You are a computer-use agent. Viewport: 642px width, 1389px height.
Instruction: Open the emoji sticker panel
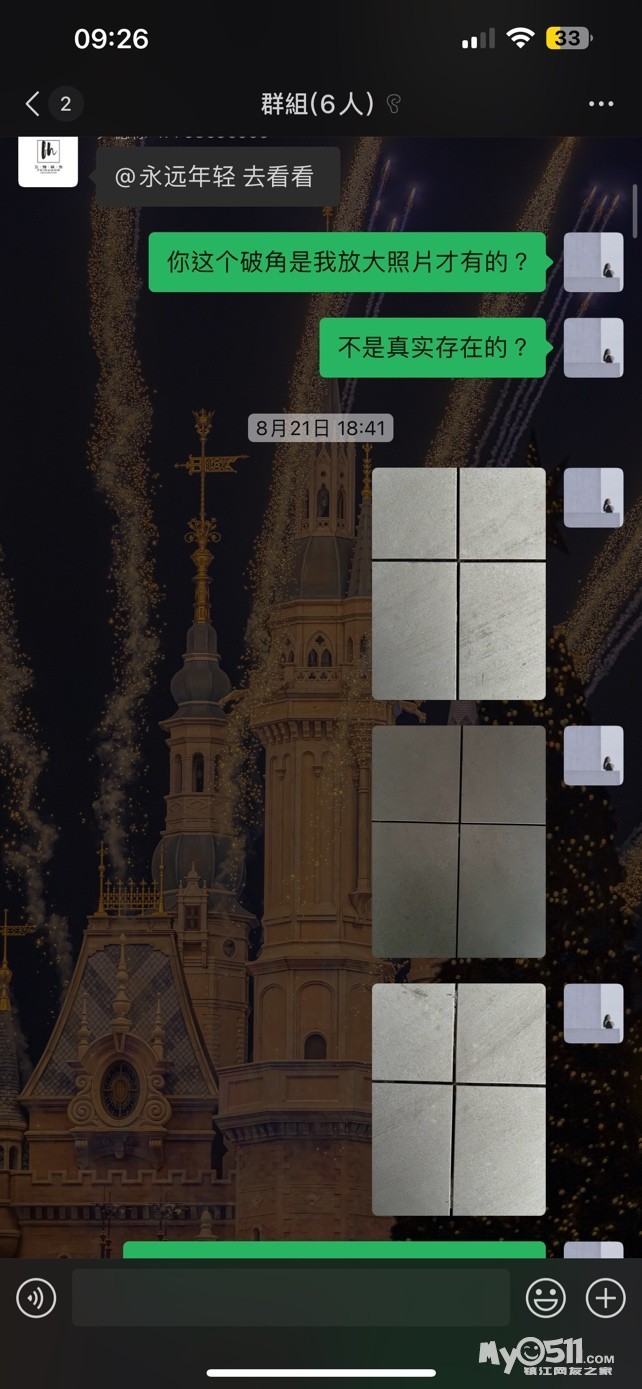(545, 1298)
